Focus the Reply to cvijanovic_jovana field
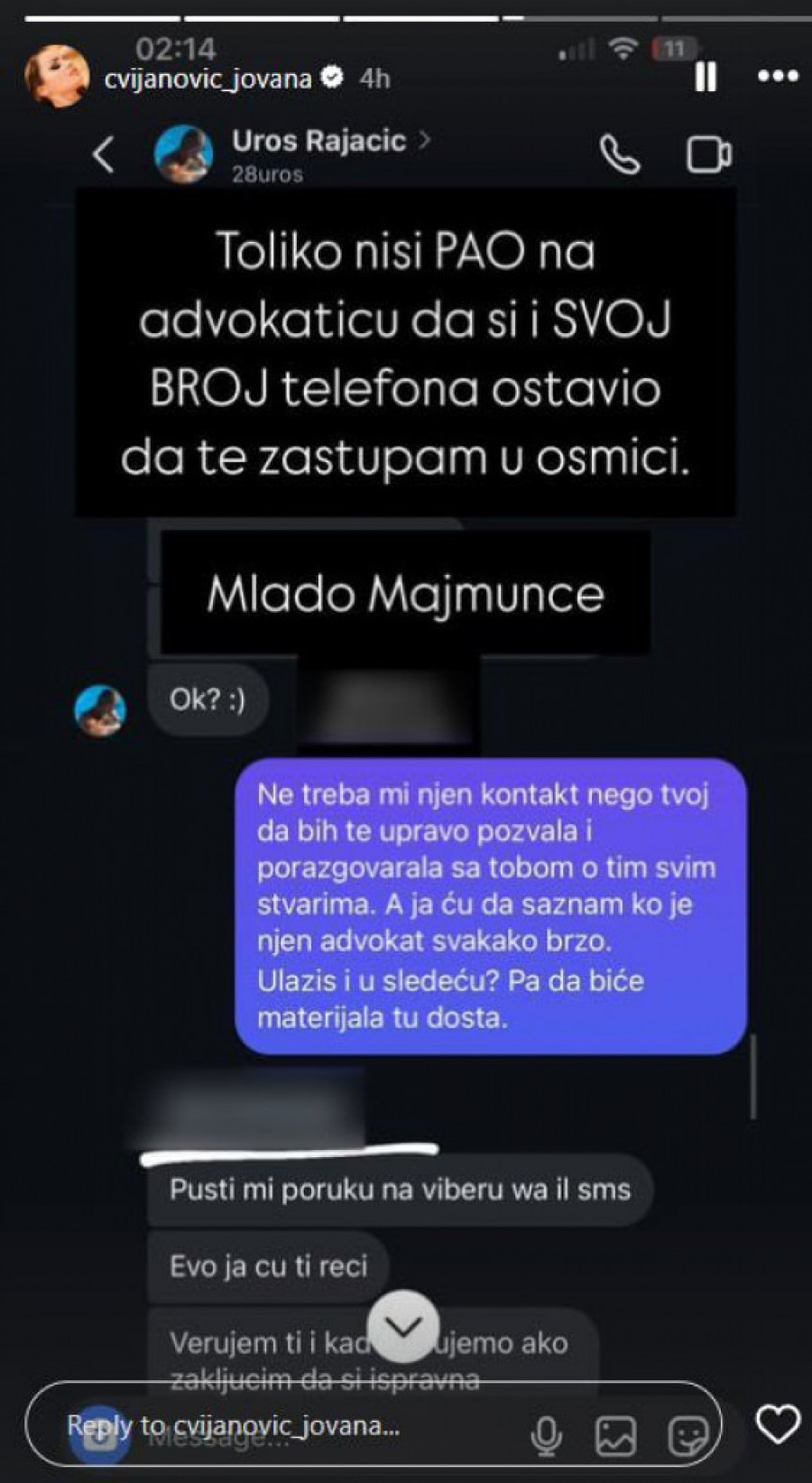This screenshot has width=812, height=1483. [x=271, y=1426]
